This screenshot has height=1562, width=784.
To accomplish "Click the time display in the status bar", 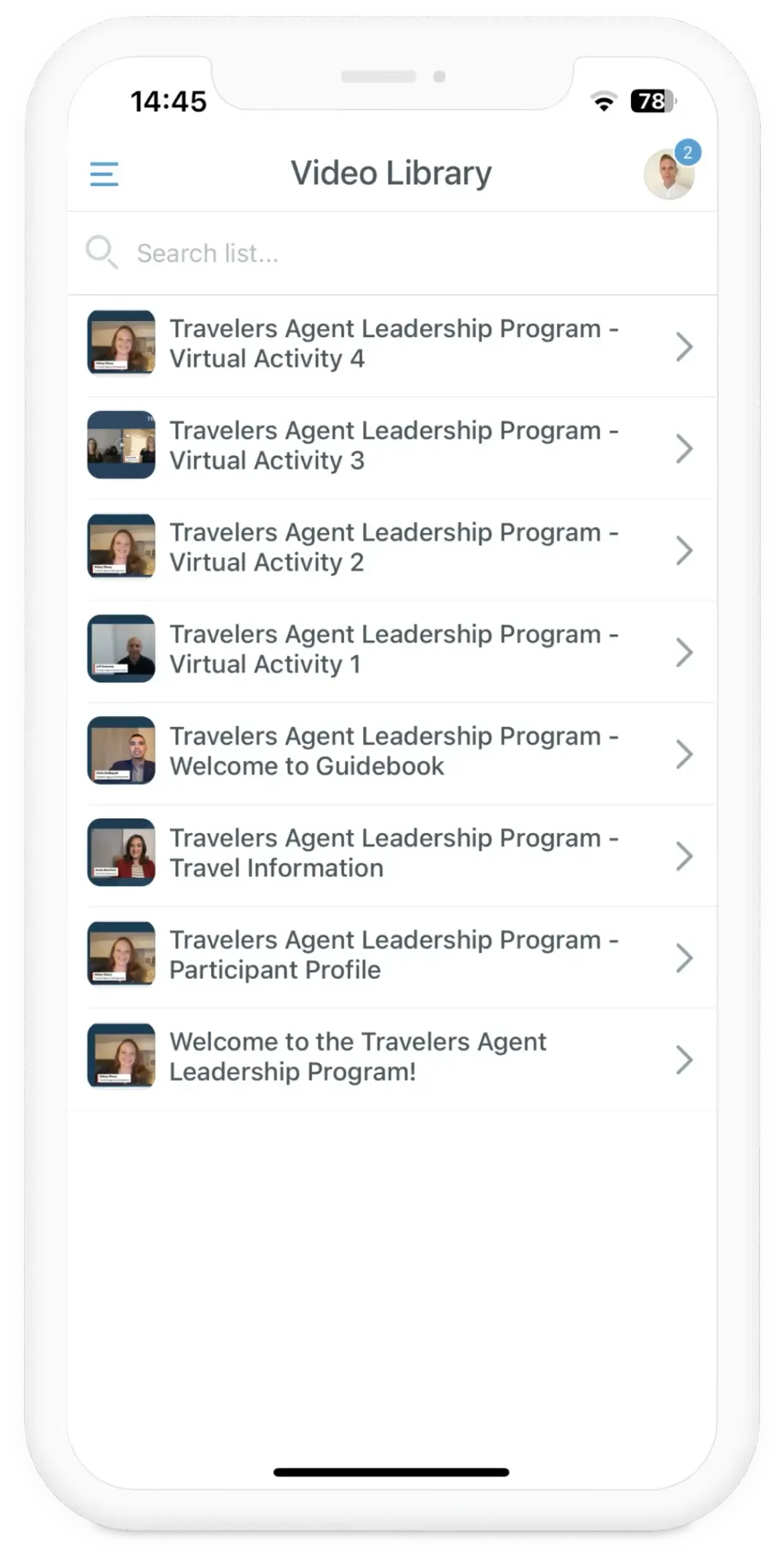I will (x=168, y=102).
